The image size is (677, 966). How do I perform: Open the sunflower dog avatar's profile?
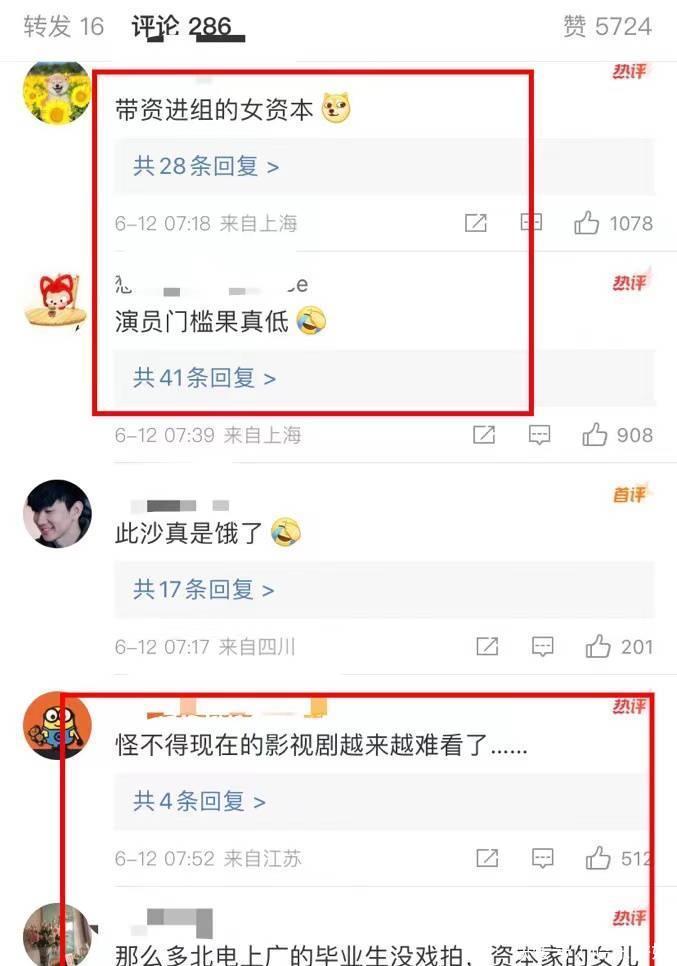tap(57, 92)
